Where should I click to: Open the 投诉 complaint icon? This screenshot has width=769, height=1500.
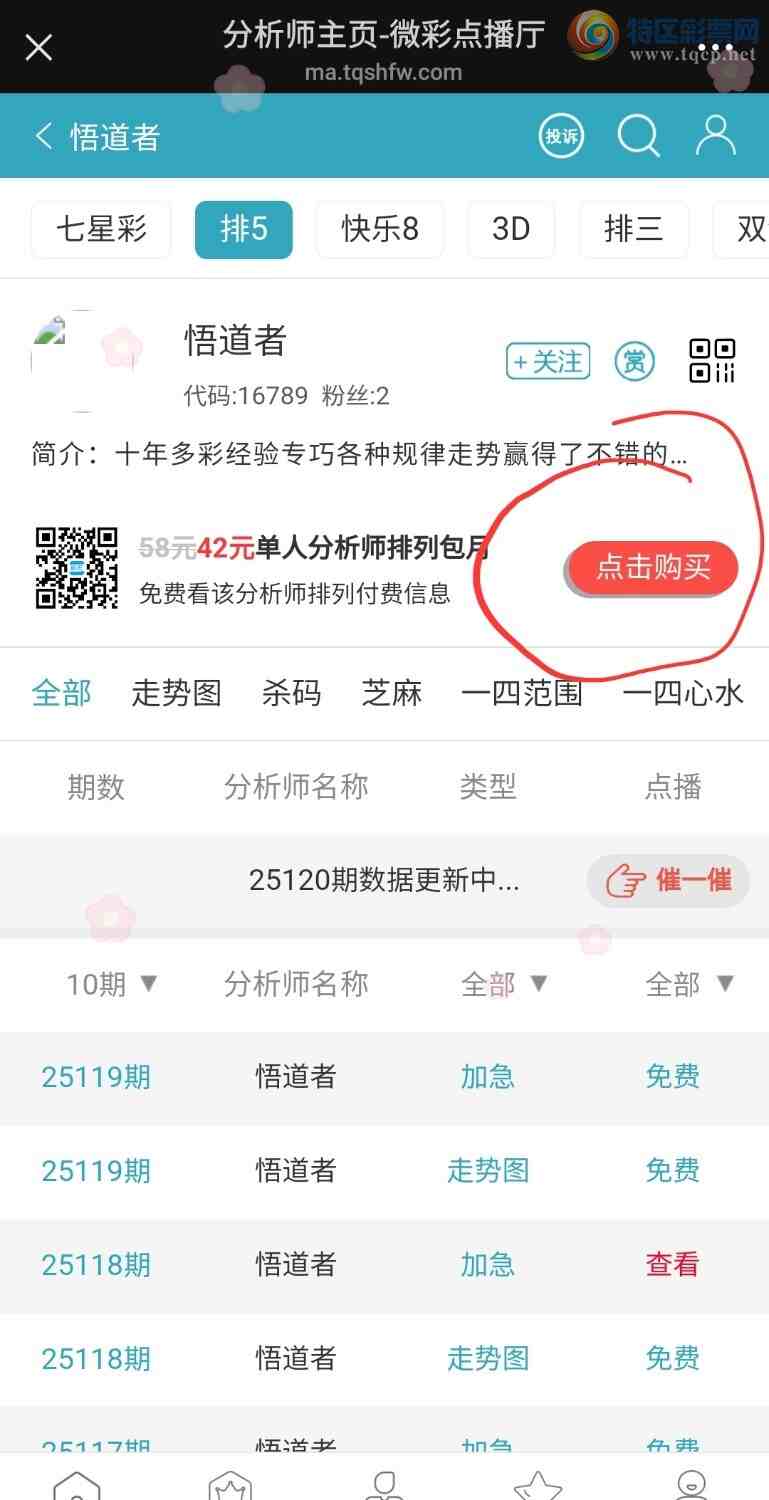coord(561,136)
